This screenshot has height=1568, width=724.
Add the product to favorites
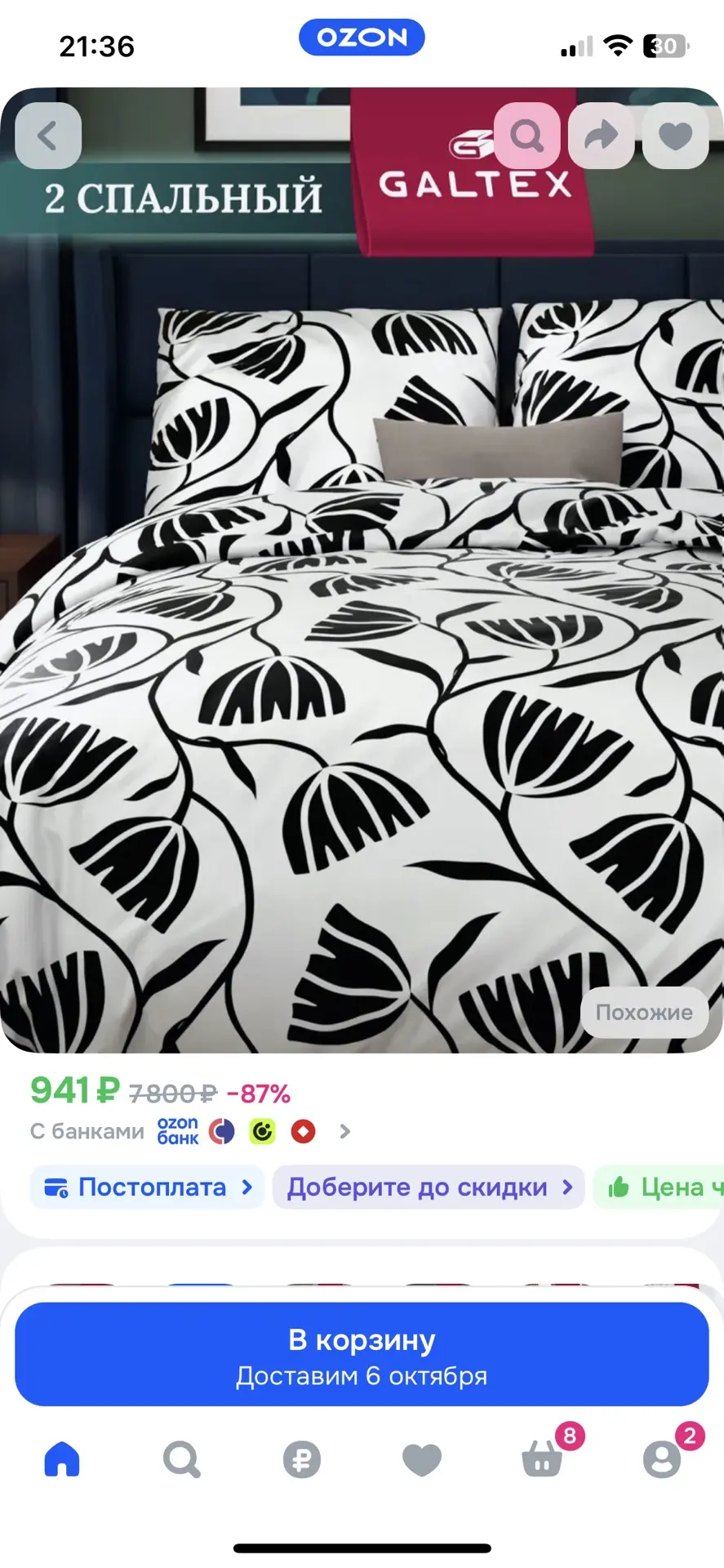[x=675, y=136]
